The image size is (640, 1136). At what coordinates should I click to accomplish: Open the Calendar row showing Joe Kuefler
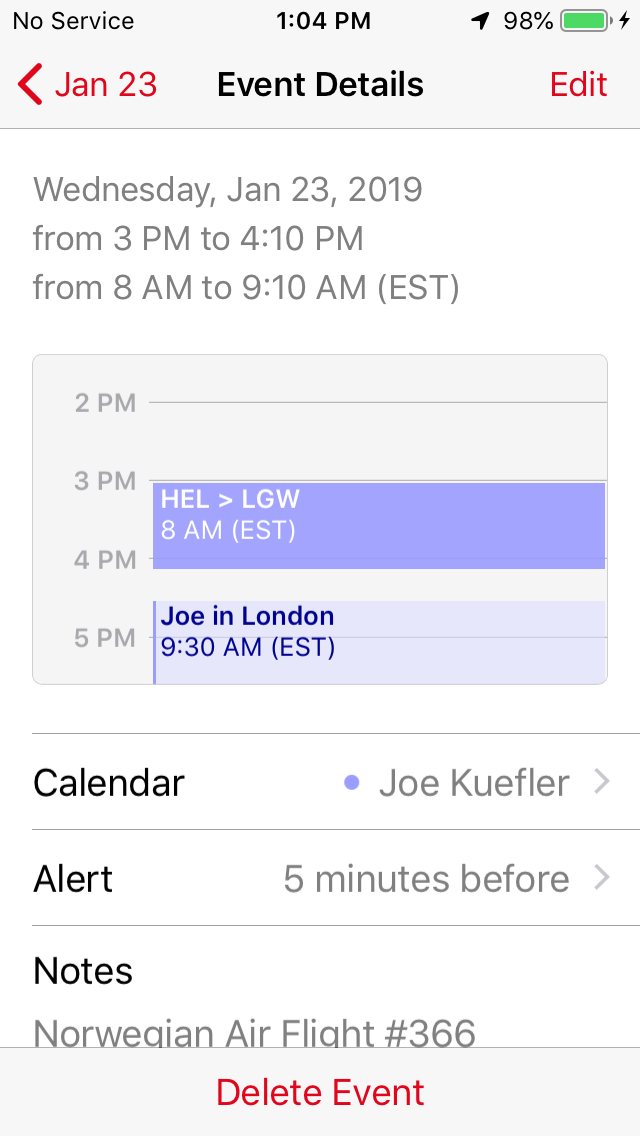click(320, 782)
